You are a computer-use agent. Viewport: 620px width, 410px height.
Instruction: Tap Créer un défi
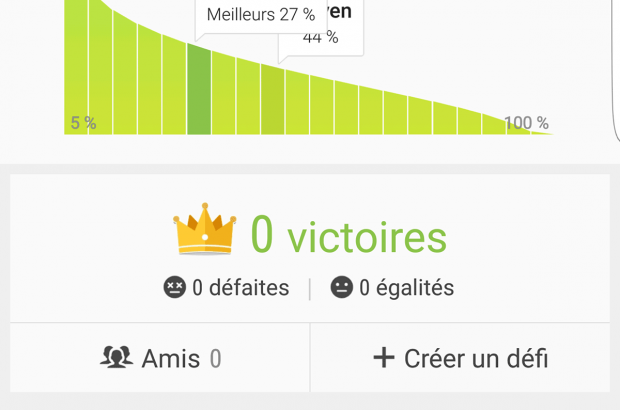pyautogui.click(x=460, y=358)
